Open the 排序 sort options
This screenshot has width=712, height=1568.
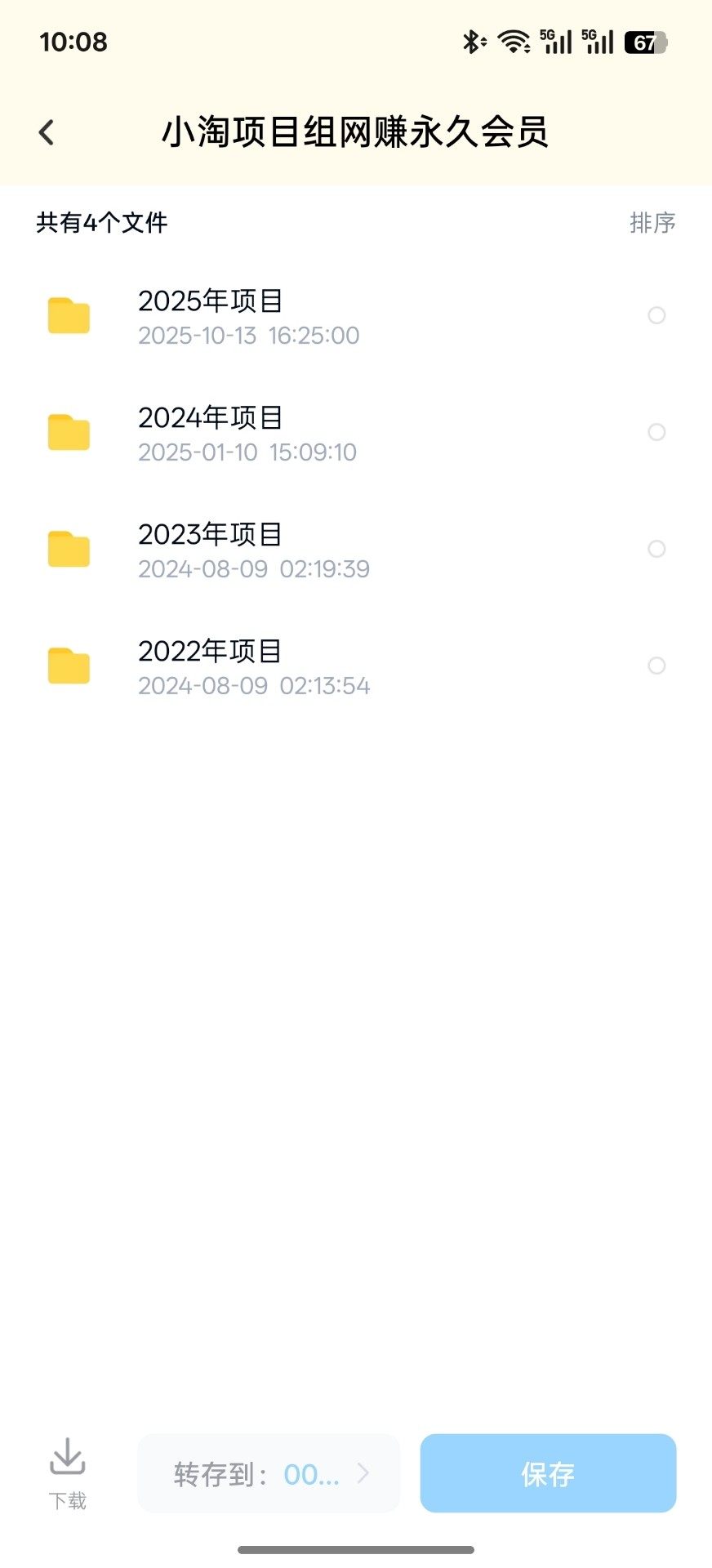point(652,222)
